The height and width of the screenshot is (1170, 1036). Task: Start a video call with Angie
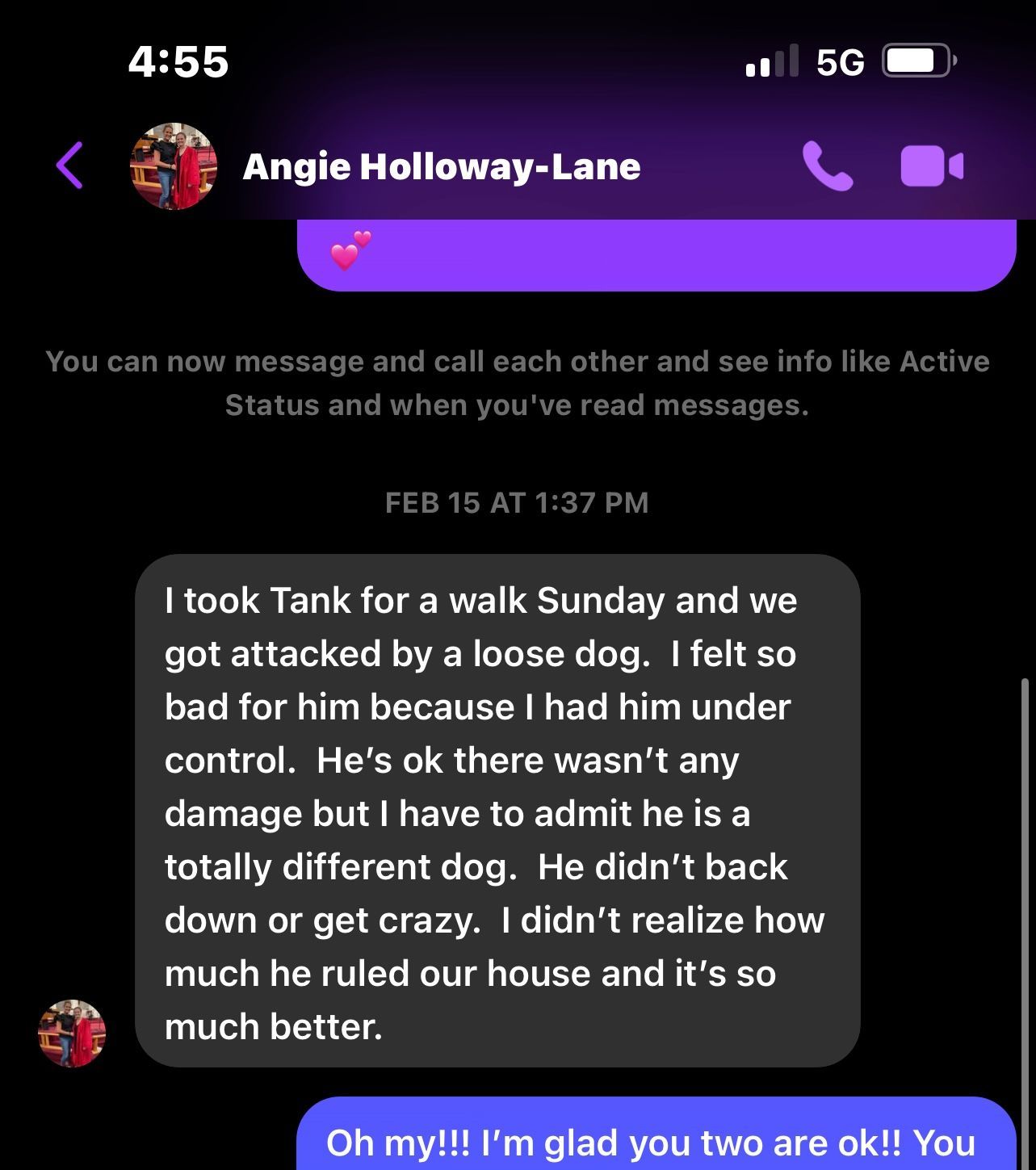pyautogui.click(x=931, y=166)
